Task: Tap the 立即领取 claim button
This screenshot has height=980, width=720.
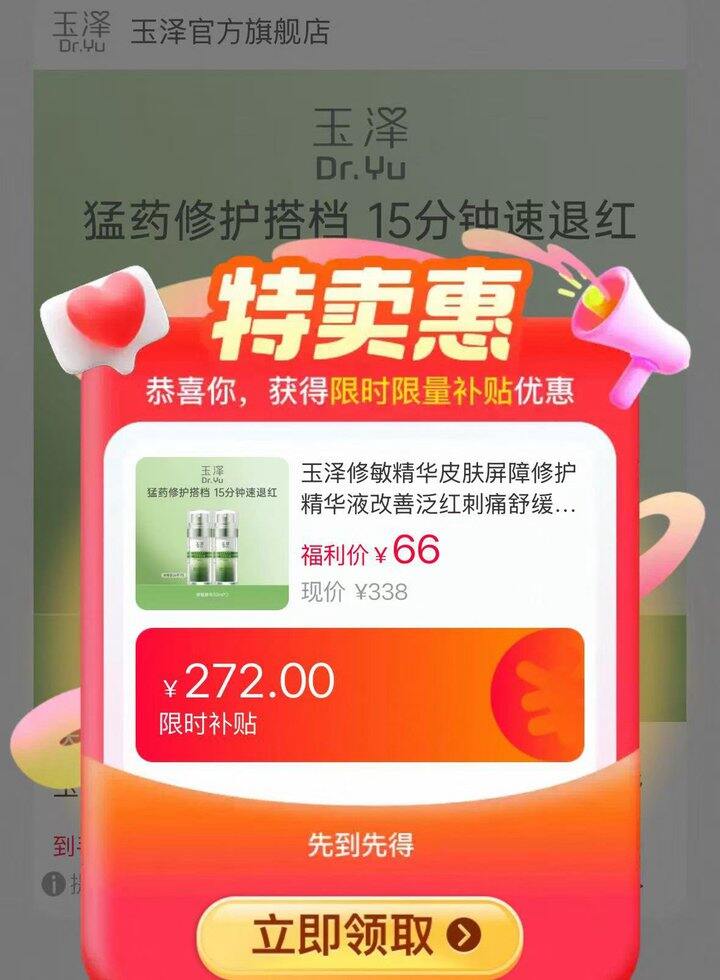Action: click(359, 936)
